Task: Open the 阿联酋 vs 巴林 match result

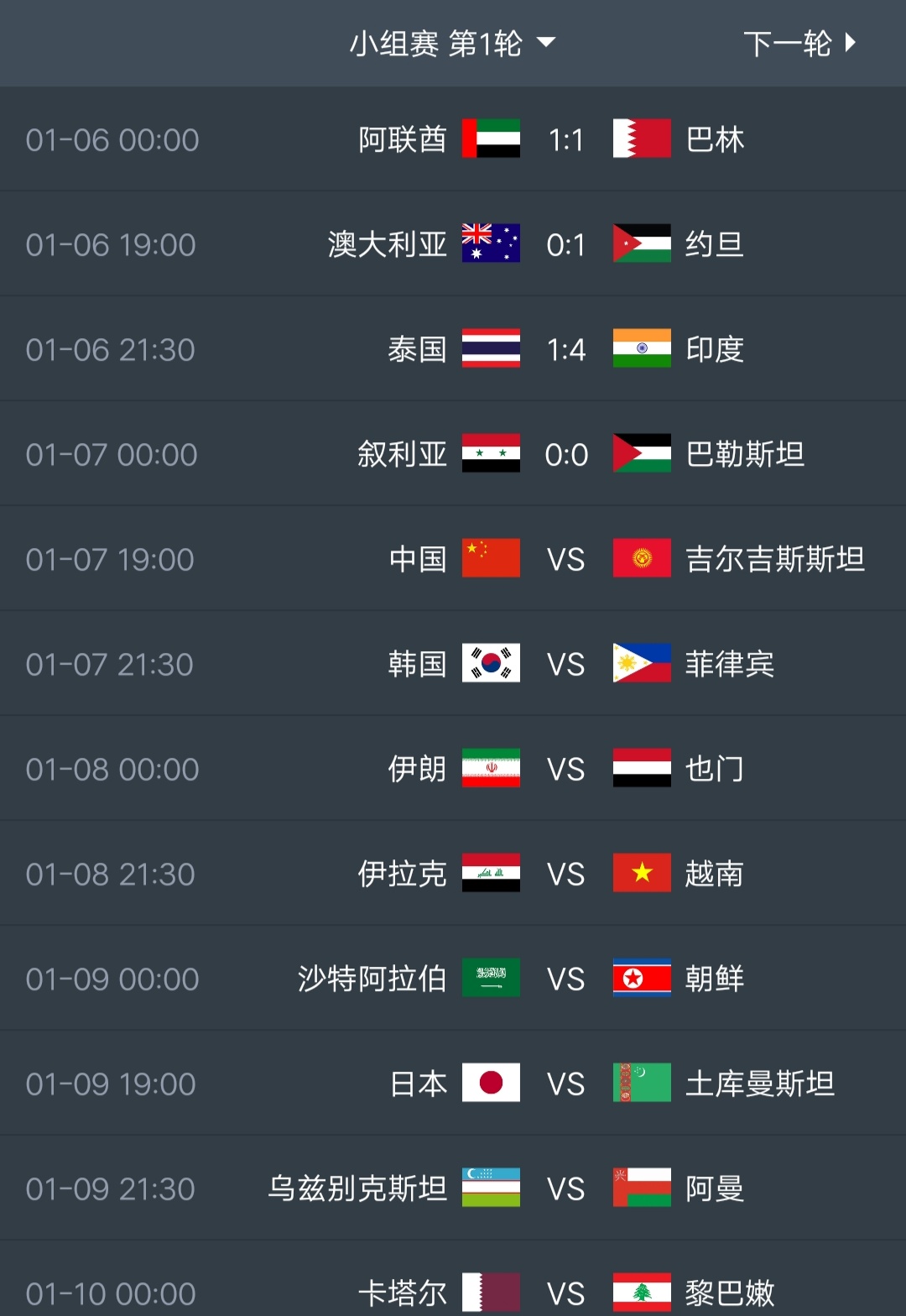Action: tap(453, 139)
